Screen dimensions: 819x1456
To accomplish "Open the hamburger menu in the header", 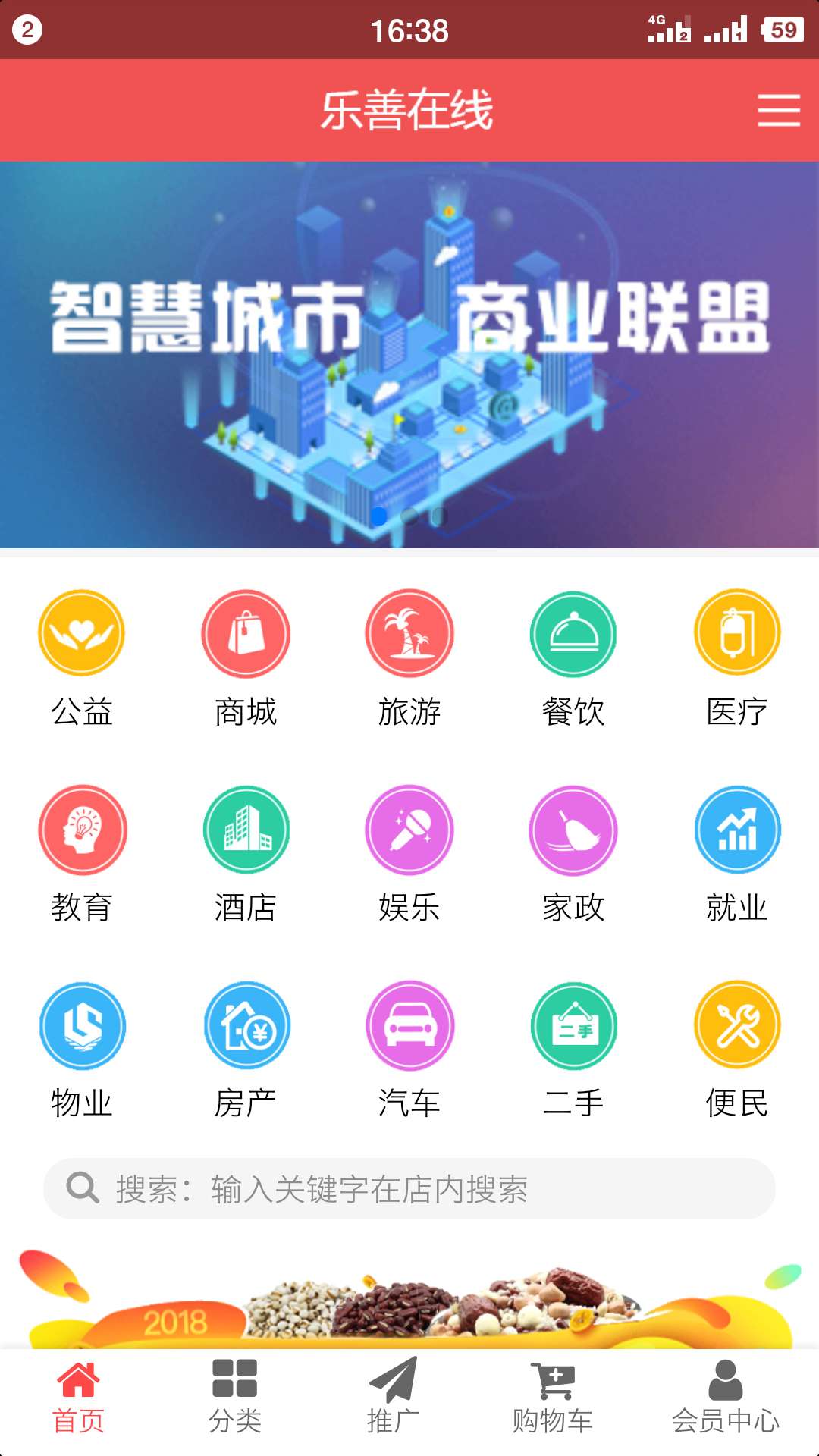I will (779, 110).
